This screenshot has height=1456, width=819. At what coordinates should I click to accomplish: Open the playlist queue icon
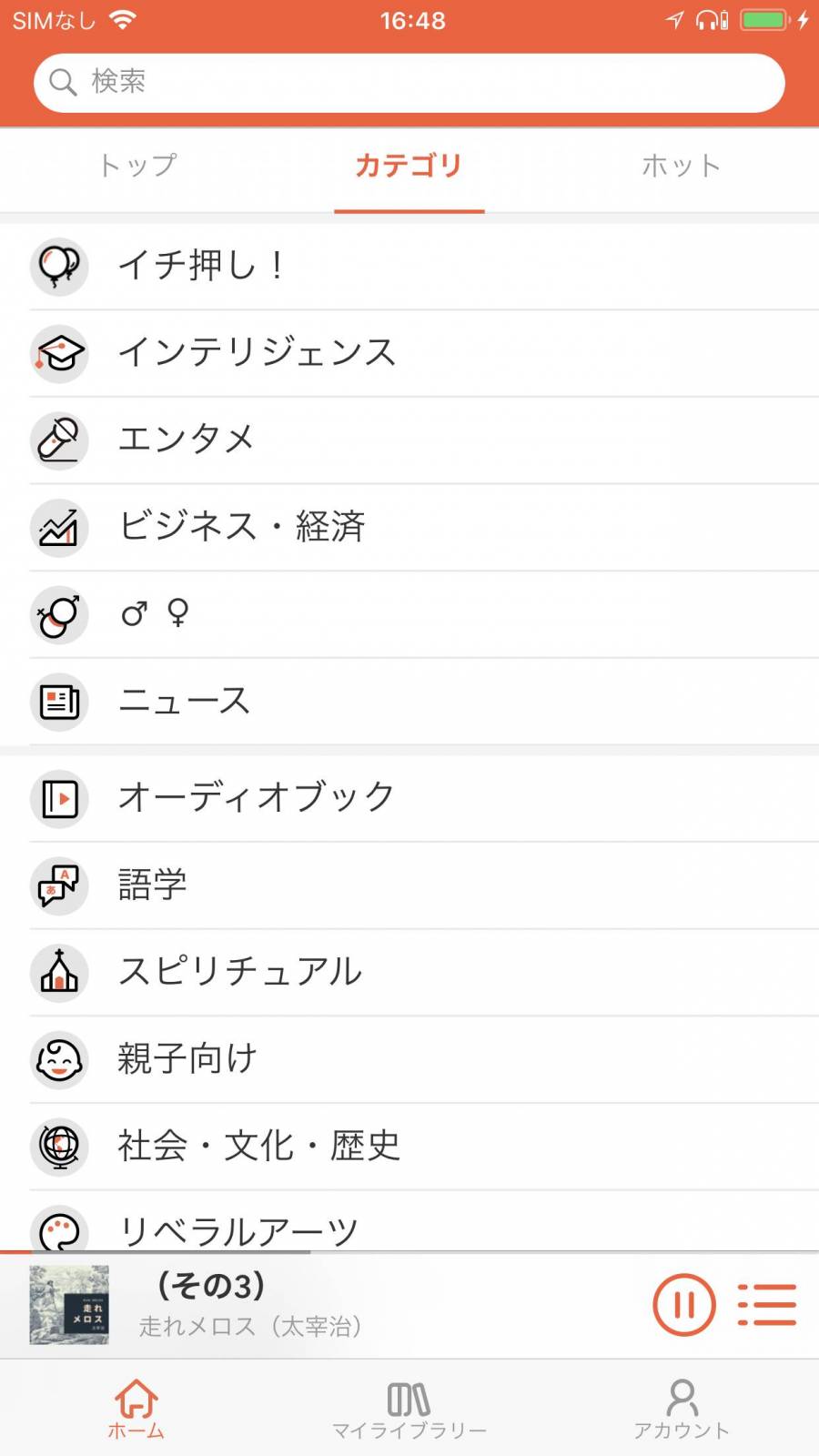click(x=767, y=1305)
